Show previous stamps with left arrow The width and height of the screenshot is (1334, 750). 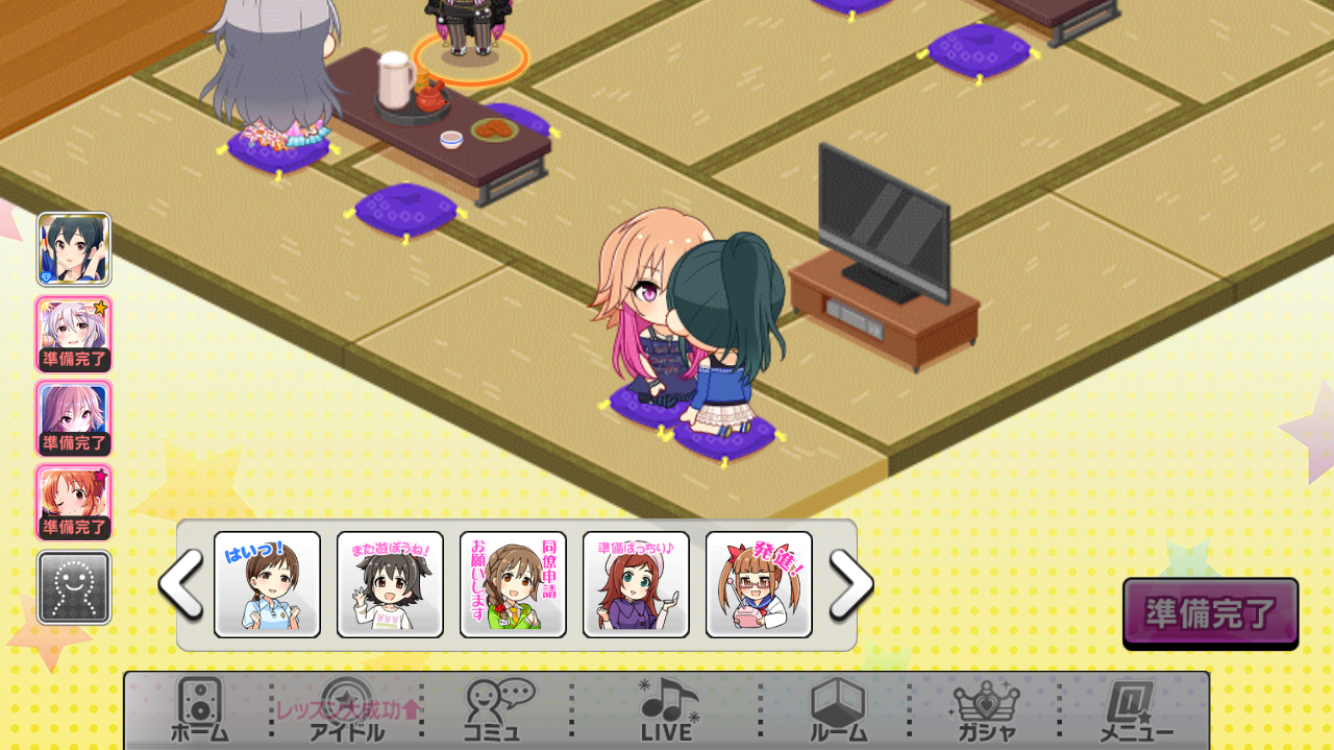[183, 585]
